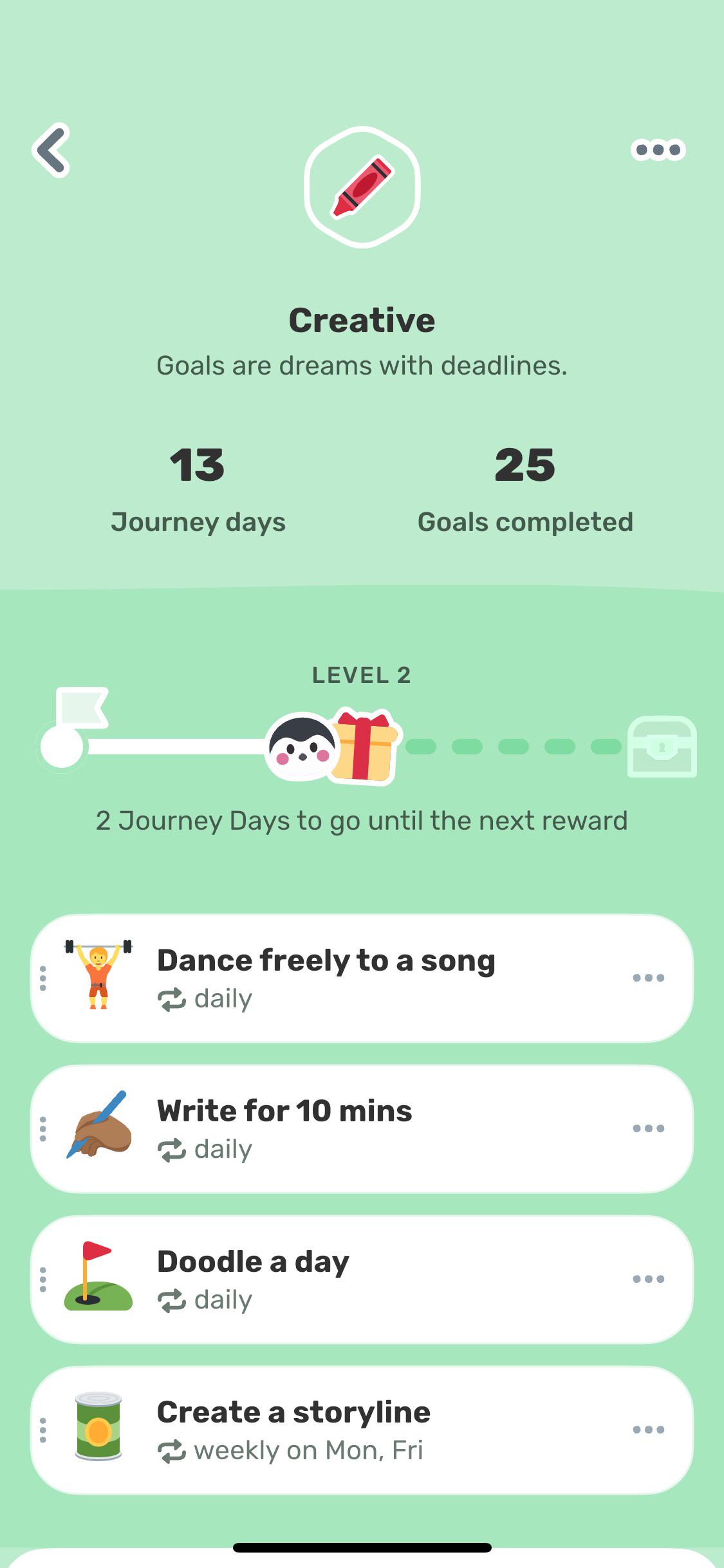Open the three-dot menu in the top corner
This screenshot has width=724, height=1568.
click(x=658, y=149)
